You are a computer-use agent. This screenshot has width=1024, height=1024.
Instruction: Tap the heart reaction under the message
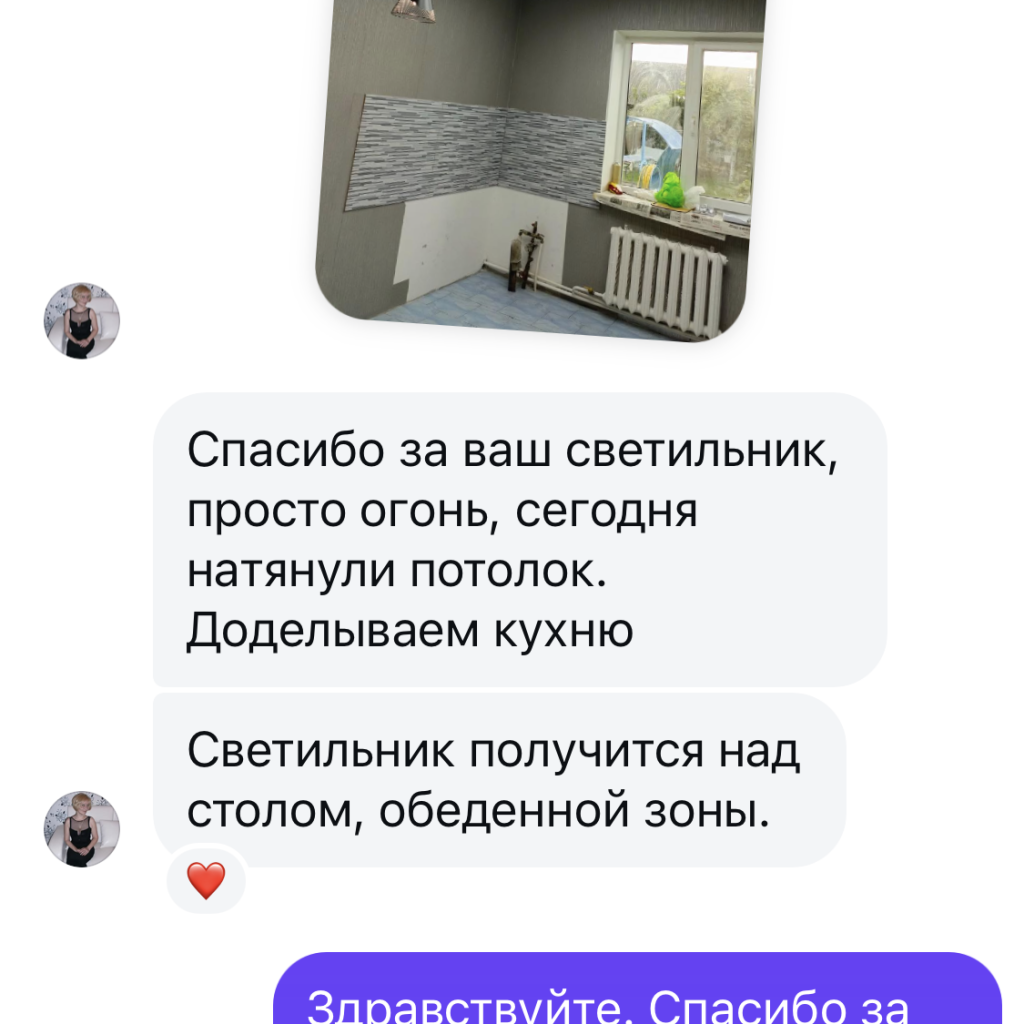(206, 881)
